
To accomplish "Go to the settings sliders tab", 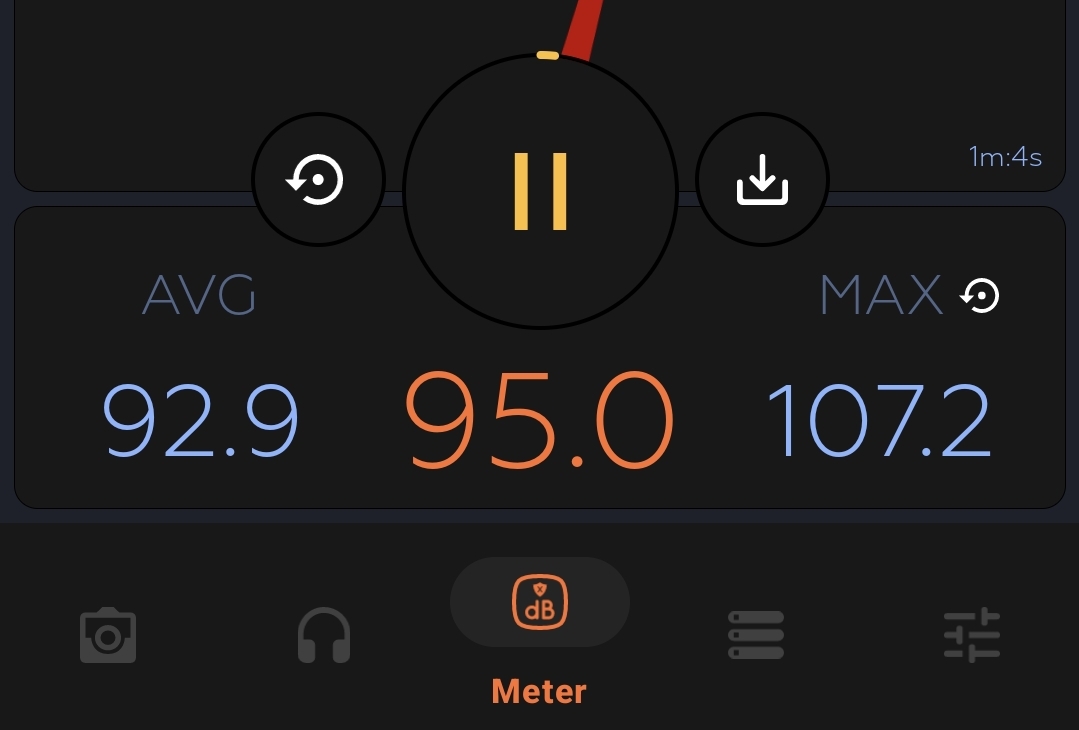I will point(971,635).
